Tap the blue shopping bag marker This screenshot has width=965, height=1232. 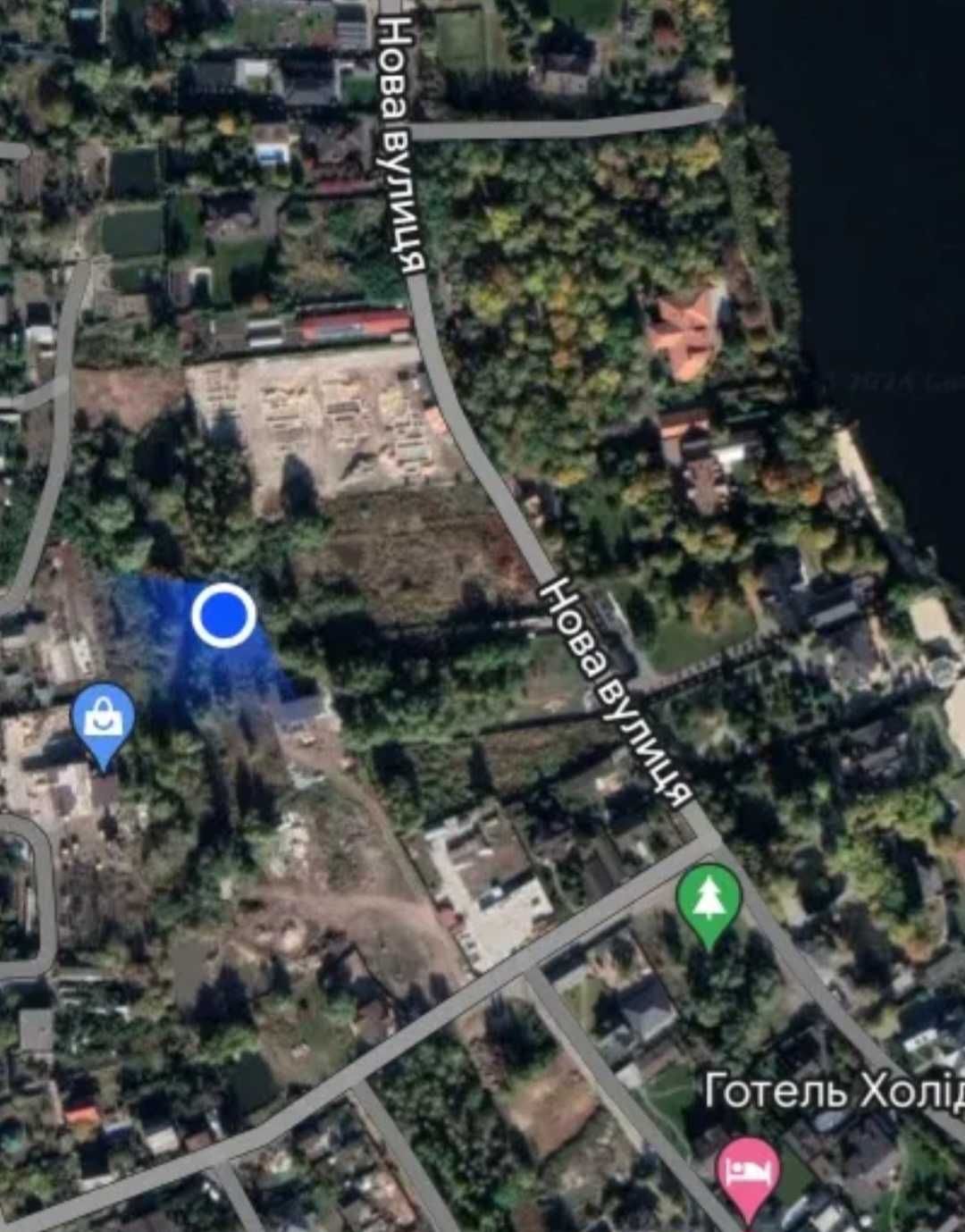click(x=103, y=719)
